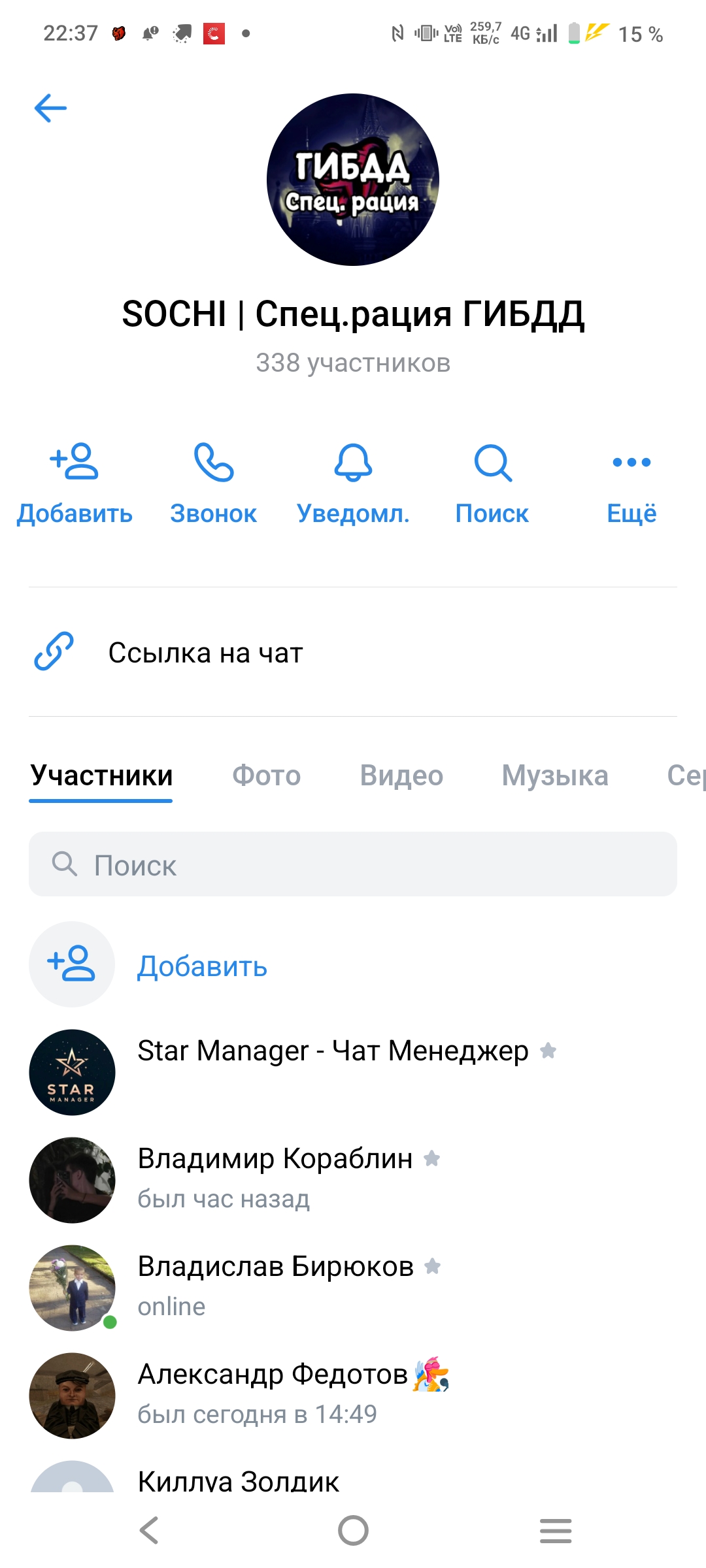Open the Ещё more options menu
The height and width of the screenshot is (1568, 706).
click(x=631, y=483)
